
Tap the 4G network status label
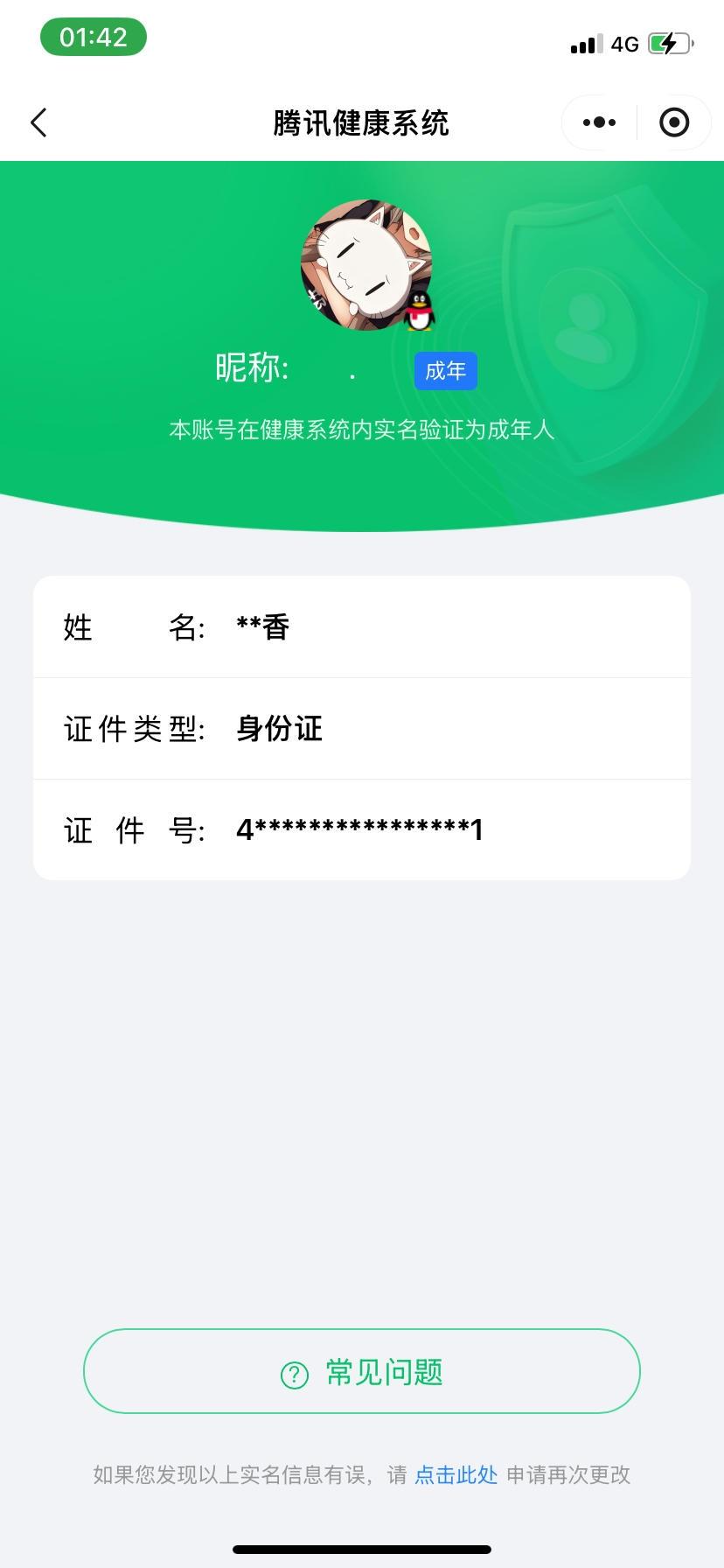coord(623,44)
